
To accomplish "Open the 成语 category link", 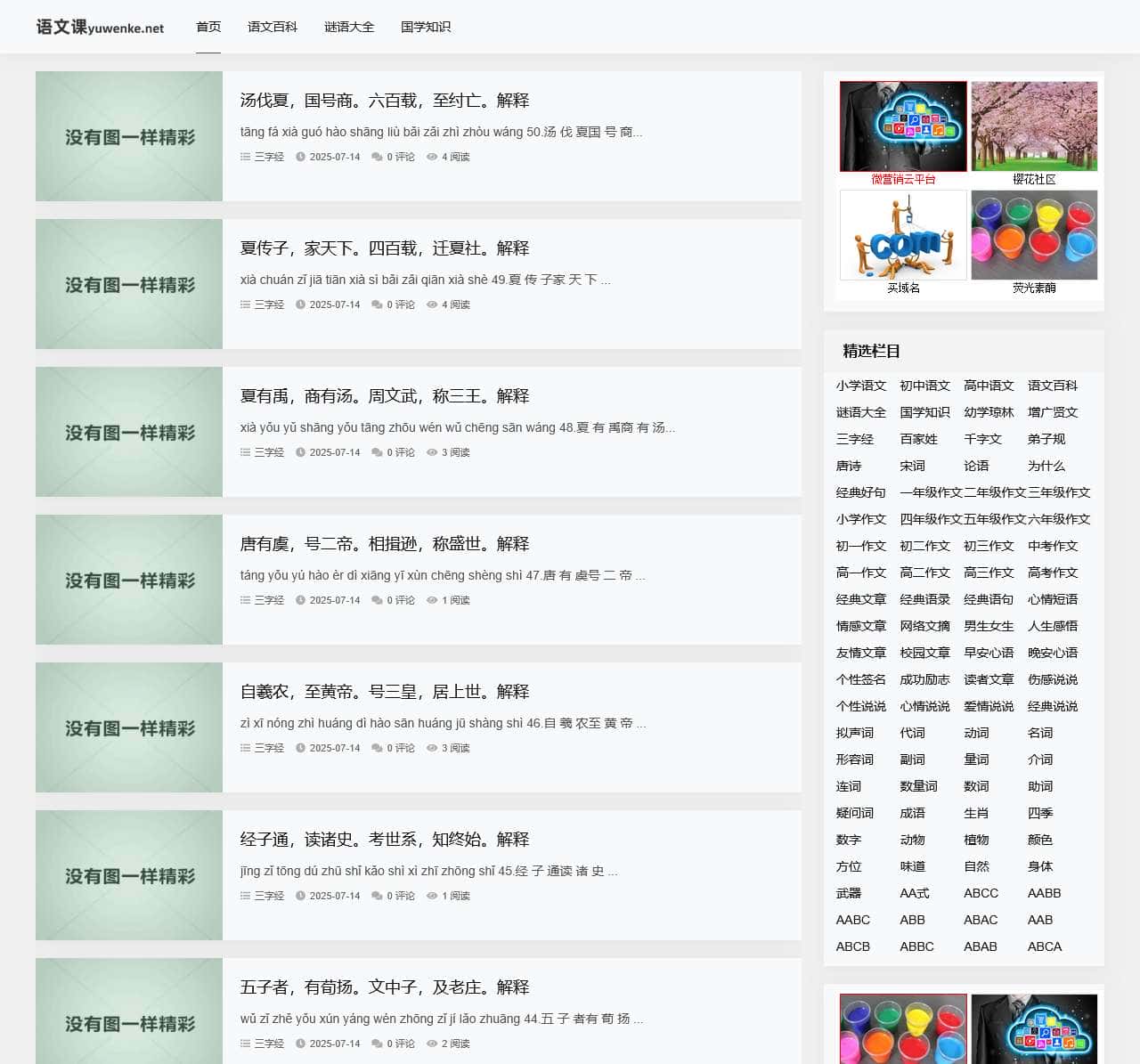I will point(912,813).
